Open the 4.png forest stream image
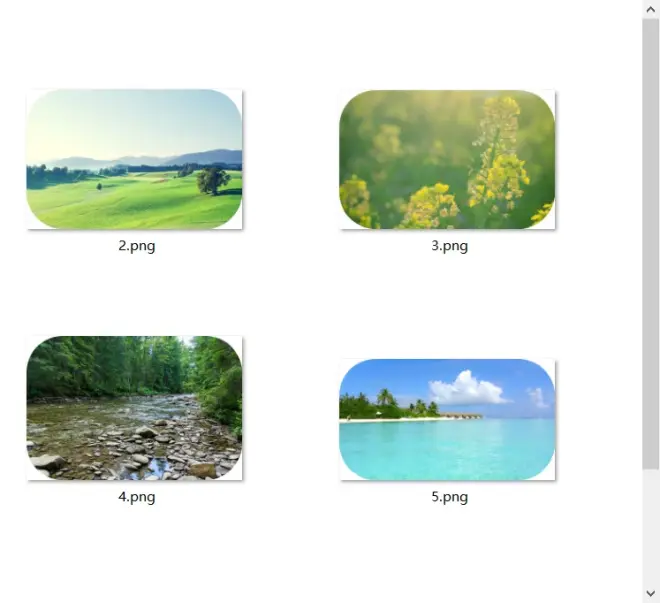Screen dimensions: 660x603 click(134, 408)
